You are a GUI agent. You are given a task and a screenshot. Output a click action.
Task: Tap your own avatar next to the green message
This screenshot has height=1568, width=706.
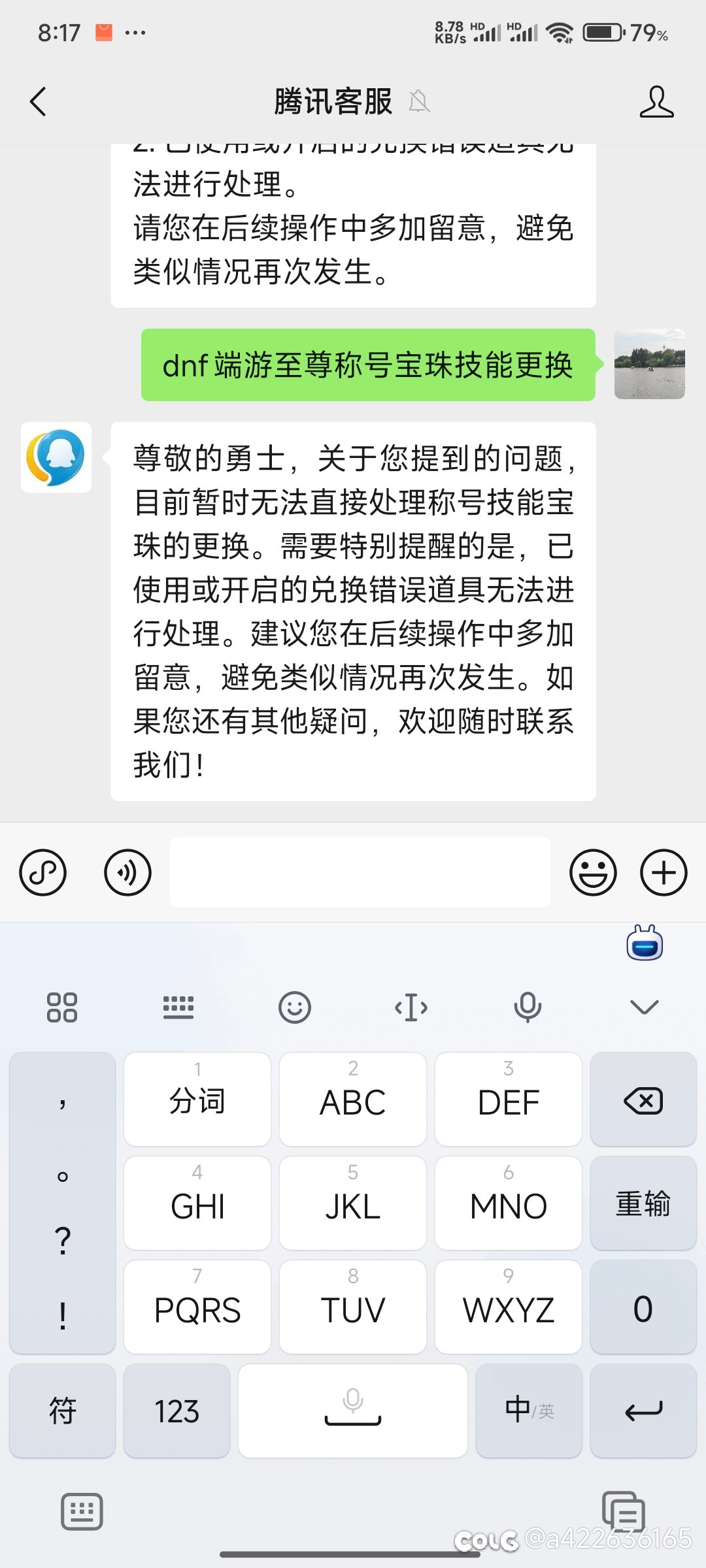pyautogui.click(x=650, y=364)
